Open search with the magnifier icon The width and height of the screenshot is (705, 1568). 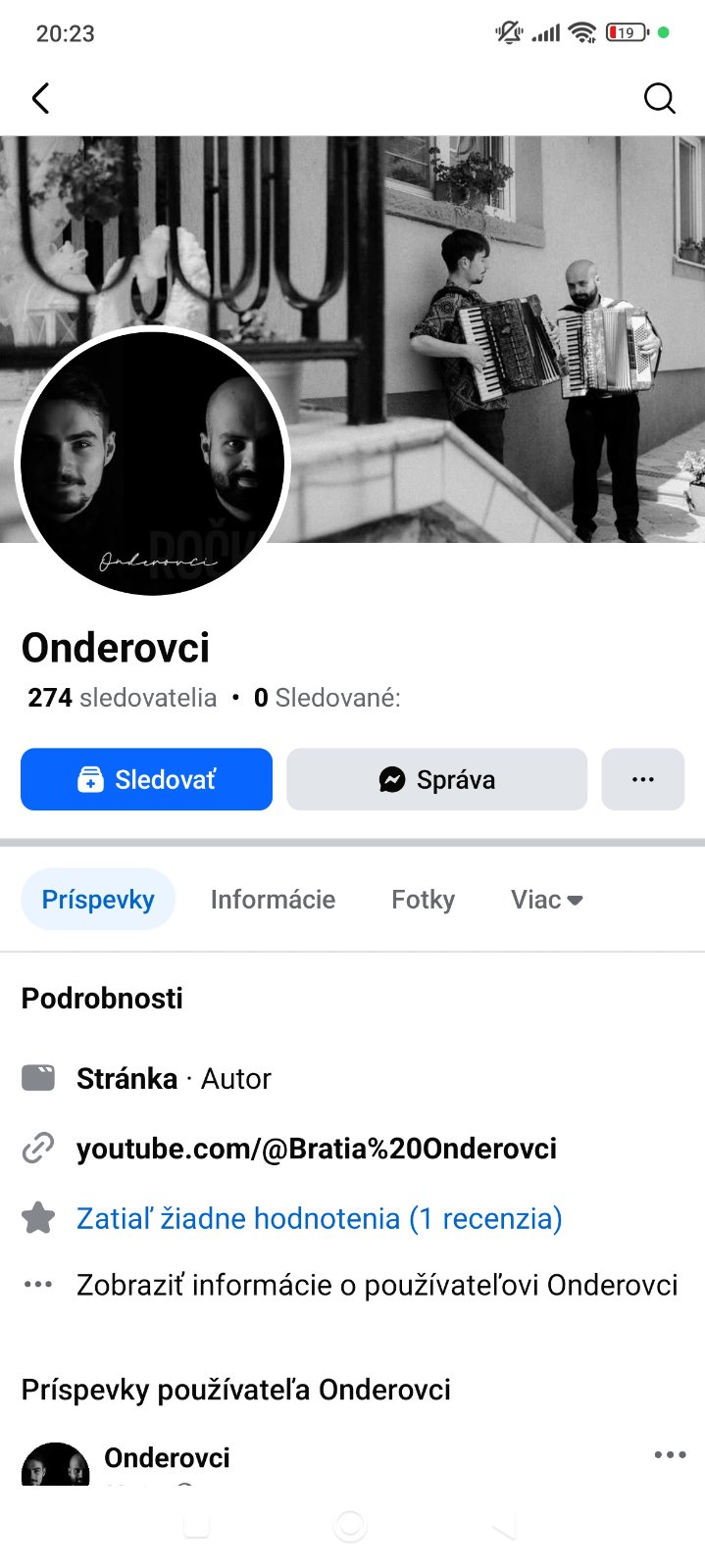(659, 98)
